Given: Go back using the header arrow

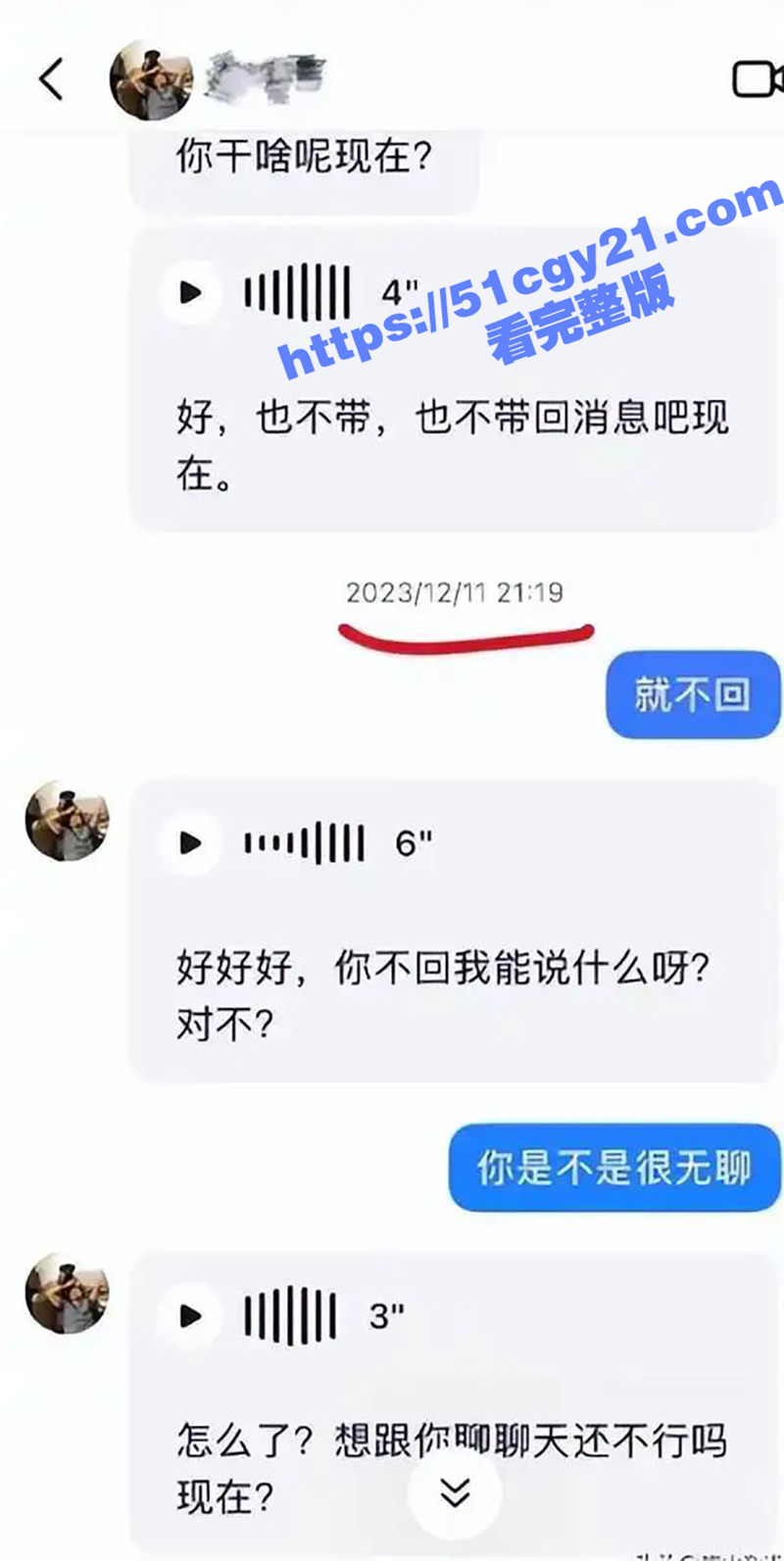Looking at the screenshot, I should click(x=51, y=78).
